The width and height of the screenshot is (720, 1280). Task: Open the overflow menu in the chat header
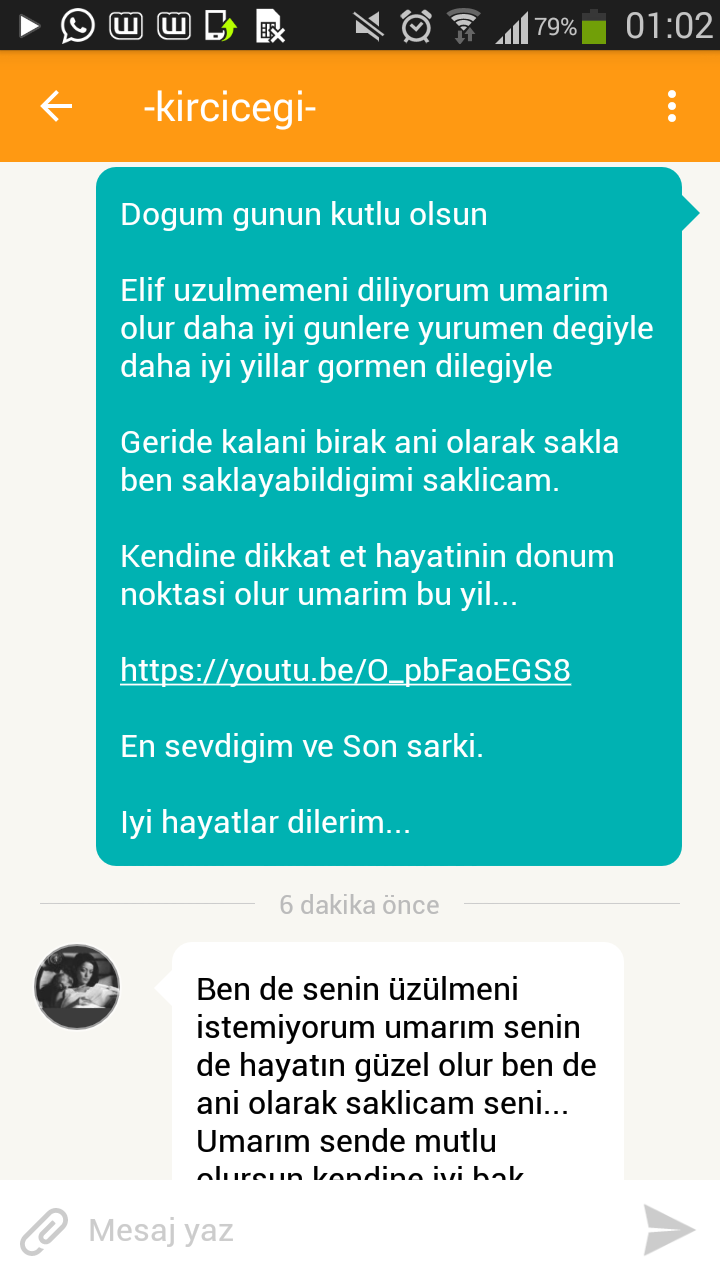click(x=672, y=106)
